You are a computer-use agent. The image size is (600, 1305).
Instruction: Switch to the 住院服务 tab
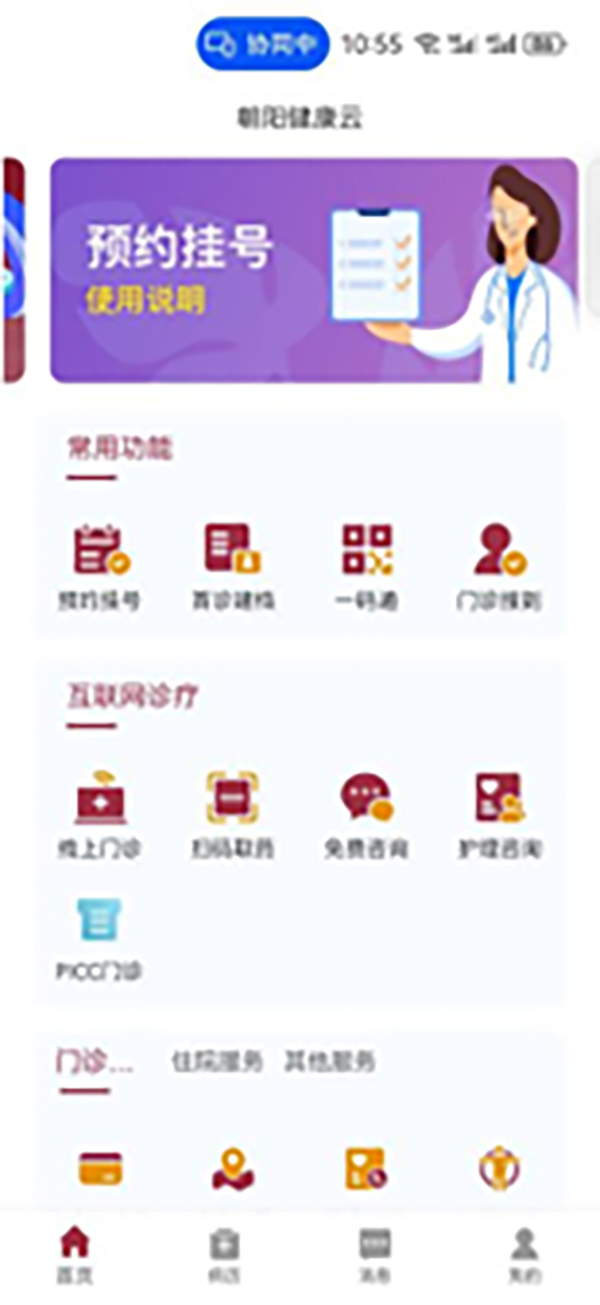point(217,1061)
